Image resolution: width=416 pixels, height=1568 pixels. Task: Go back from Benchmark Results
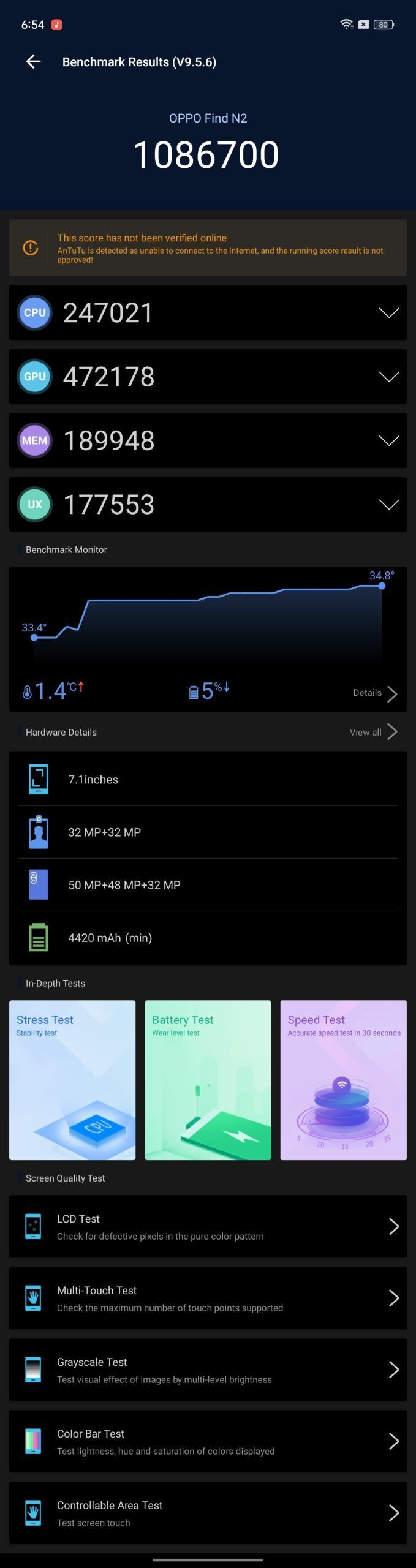point(33,61)
